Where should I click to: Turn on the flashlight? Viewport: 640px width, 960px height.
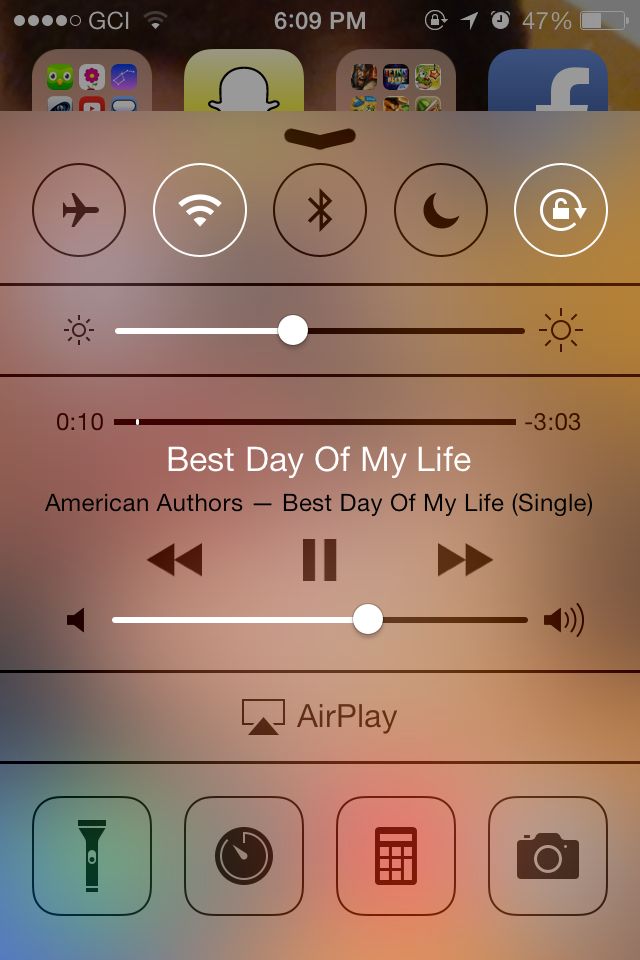92,856
